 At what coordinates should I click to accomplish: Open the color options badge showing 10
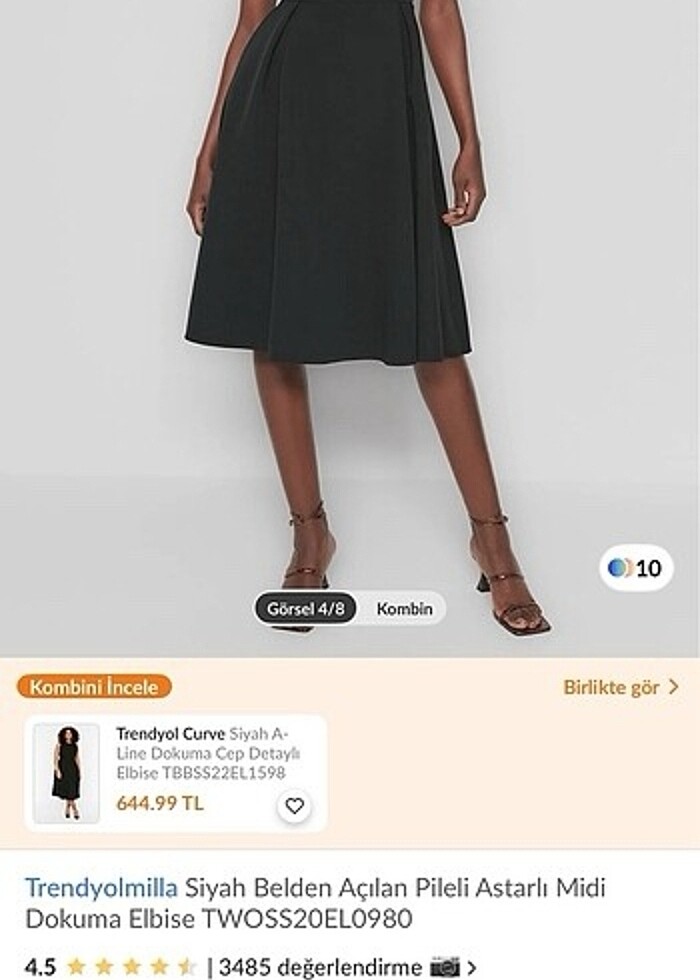[x=636, y=568]
